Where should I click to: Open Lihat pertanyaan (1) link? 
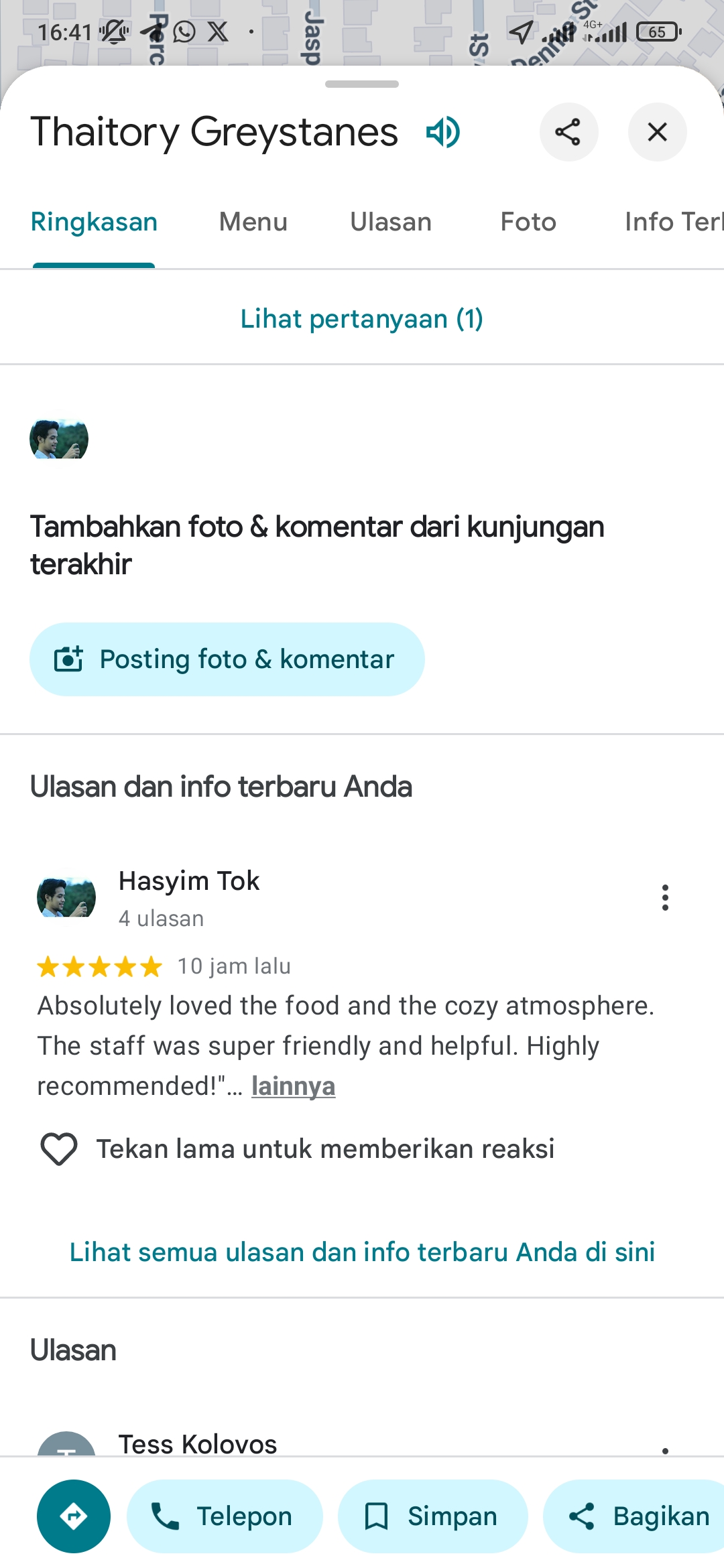(362, 319)
